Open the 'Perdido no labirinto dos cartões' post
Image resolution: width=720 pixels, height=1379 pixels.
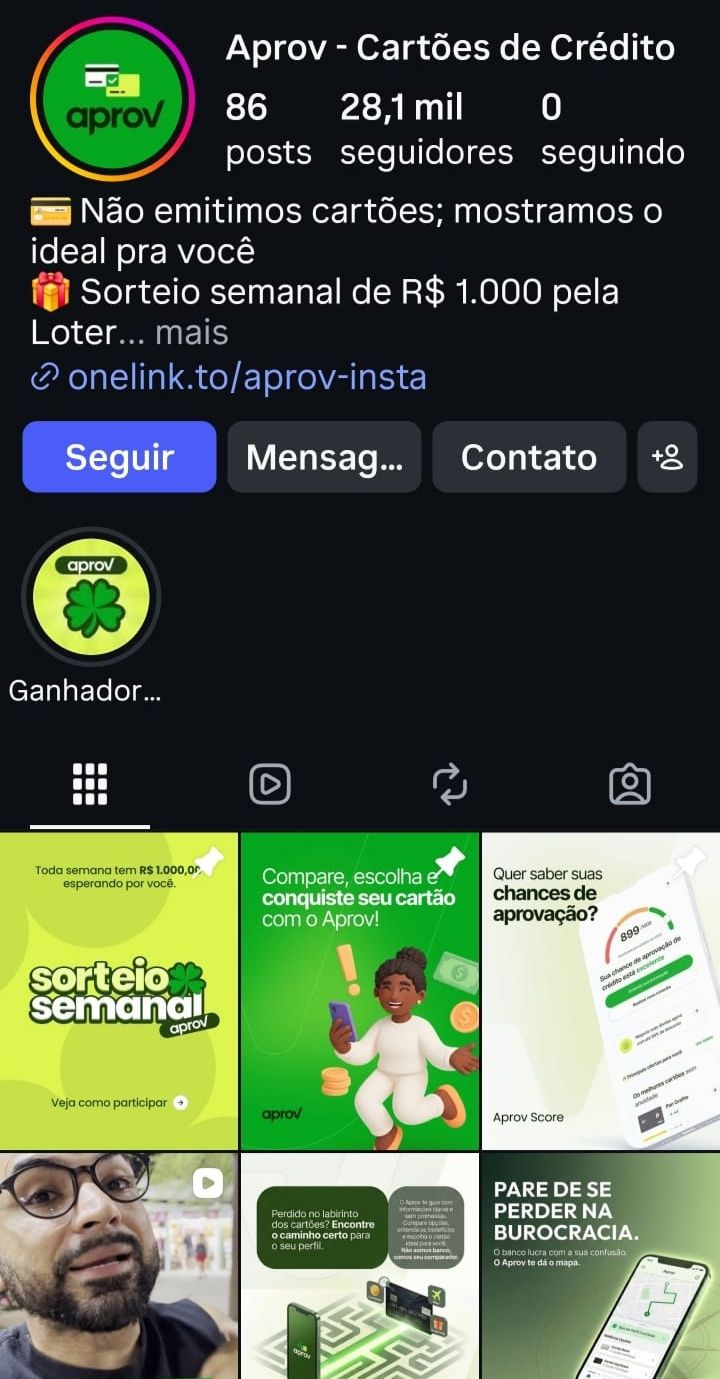(x=360, y=1266)
